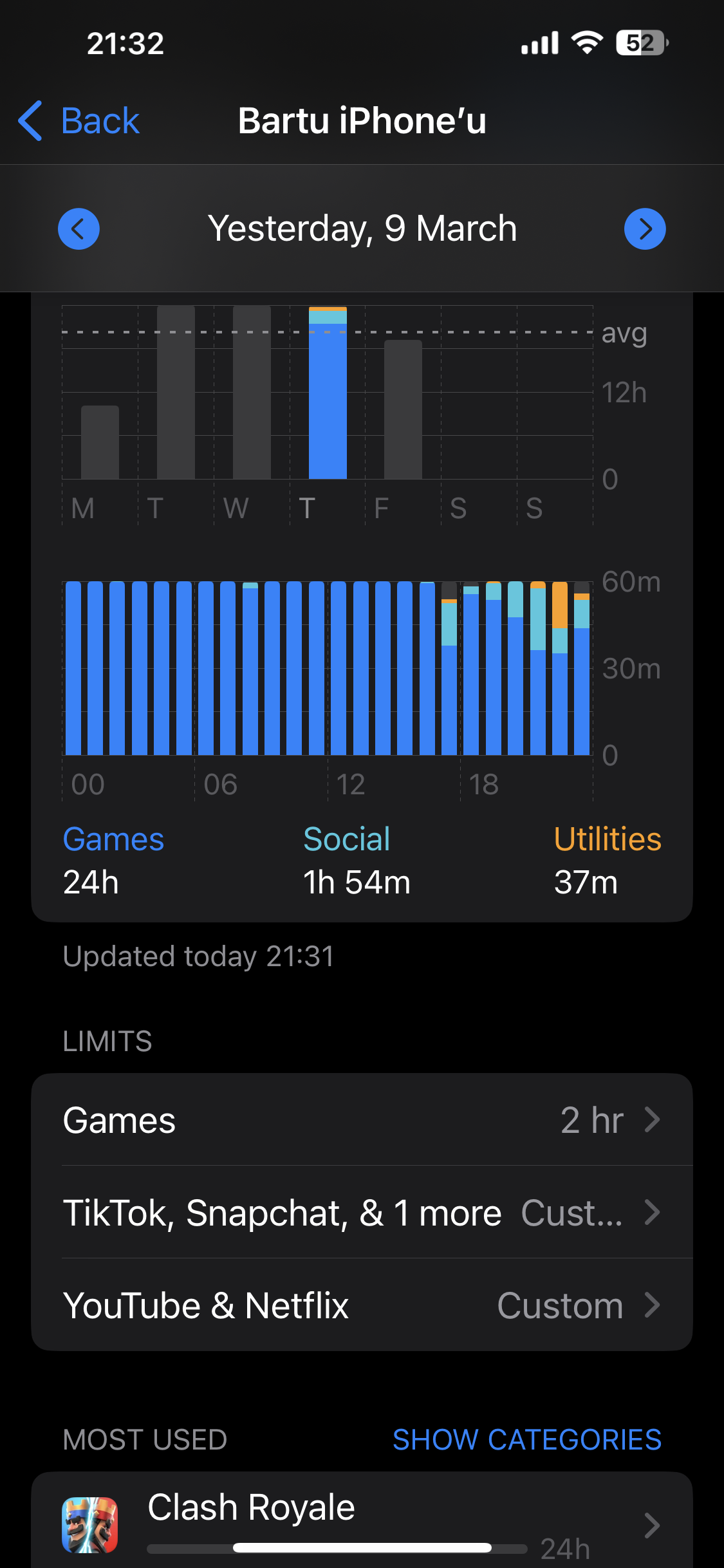Tap Show Categories

(x=526, y=1439)
